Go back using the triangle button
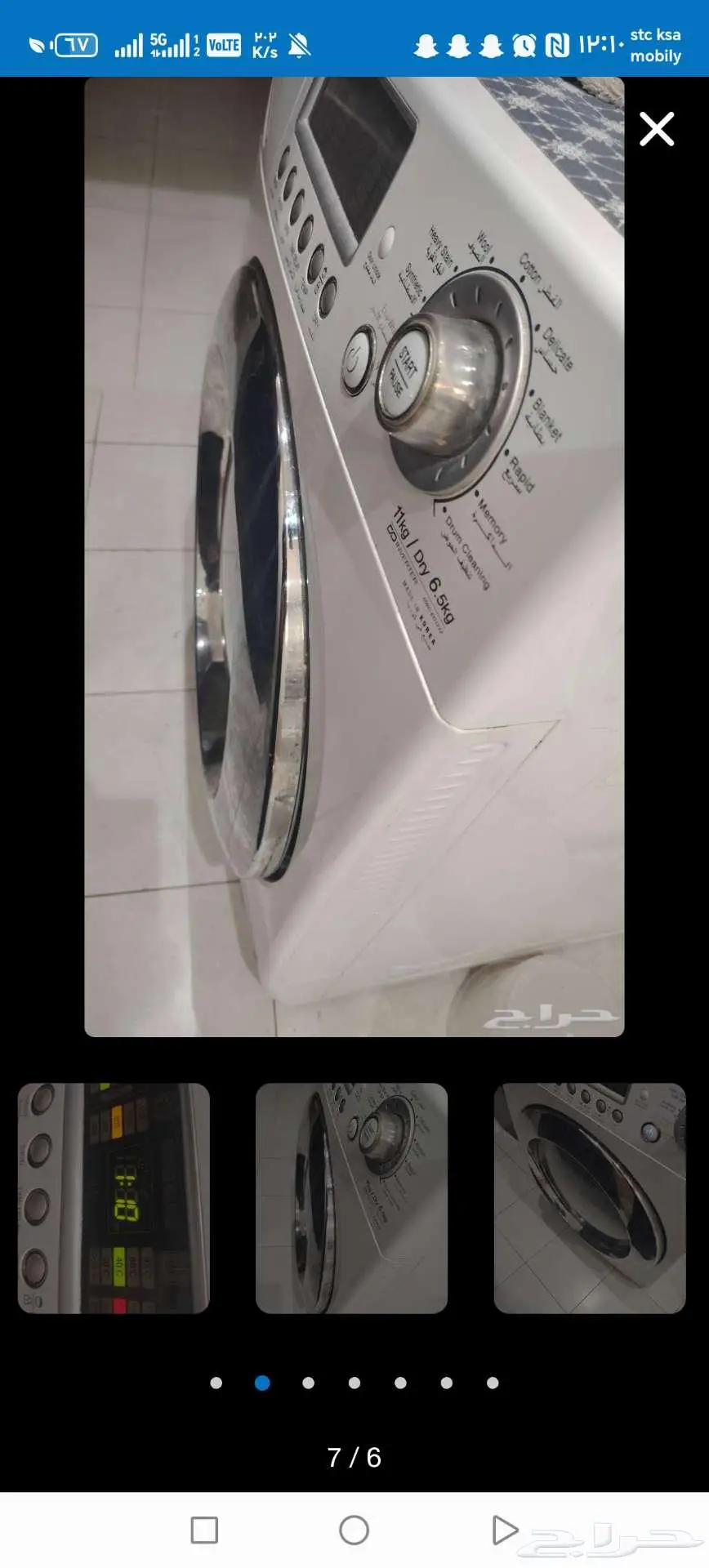 tap(504, 1530)
